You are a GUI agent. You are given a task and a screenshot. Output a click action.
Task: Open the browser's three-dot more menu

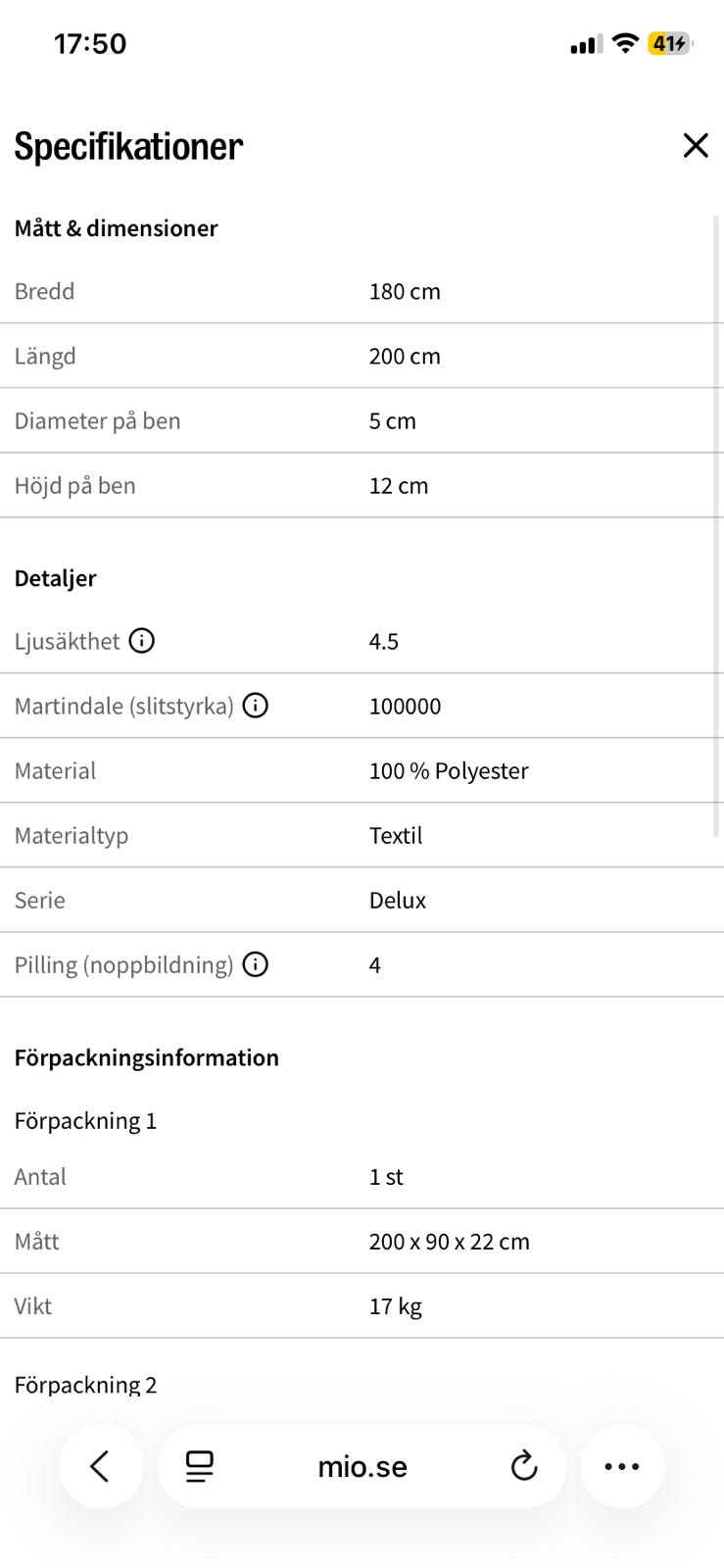click(x=622, y=1466)
